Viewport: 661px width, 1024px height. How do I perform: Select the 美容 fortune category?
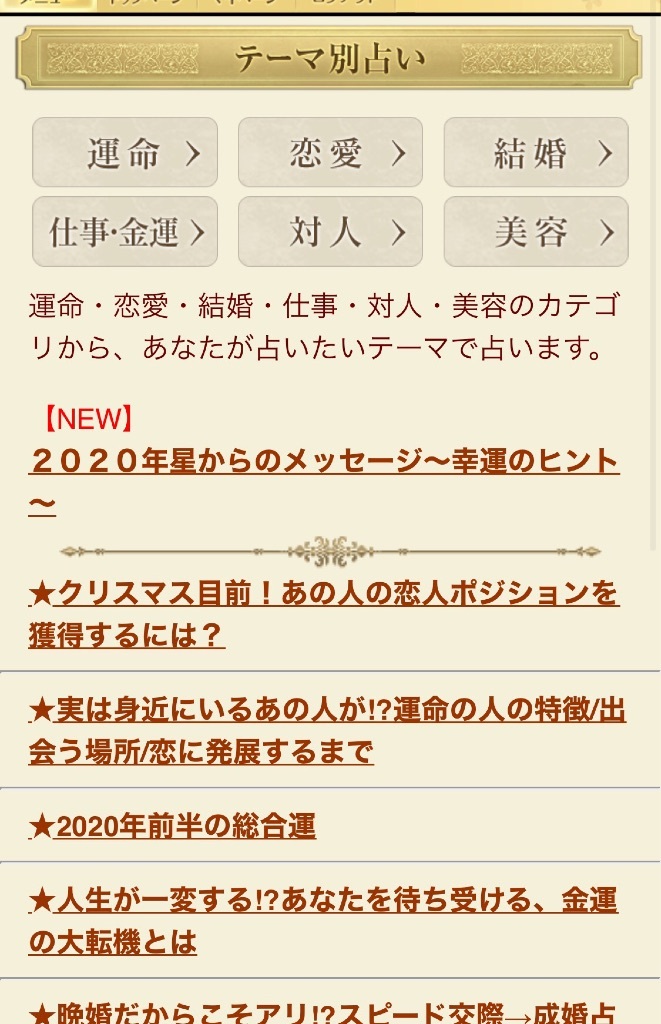tap(536, 232)
